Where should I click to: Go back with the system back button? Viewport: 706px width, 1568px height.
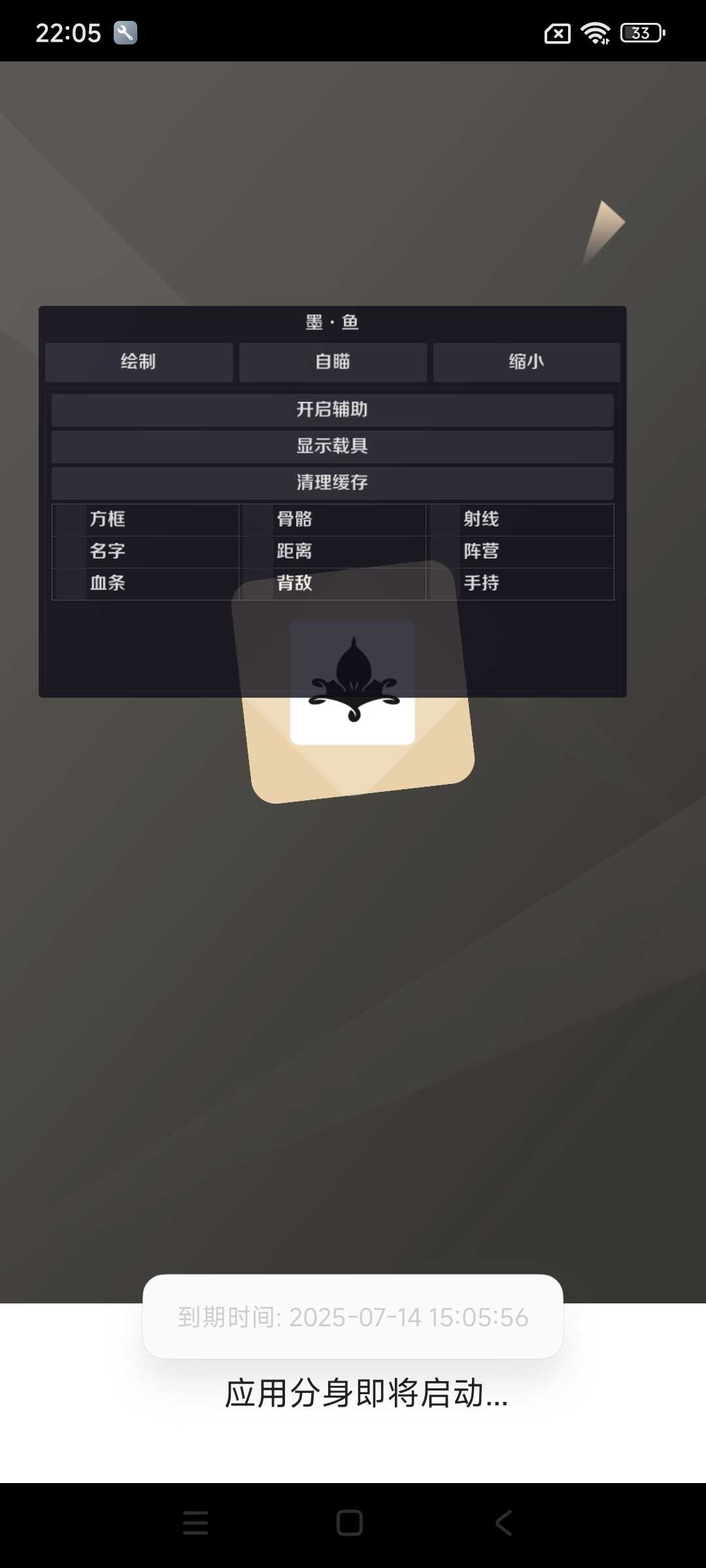click(503, 1523)
